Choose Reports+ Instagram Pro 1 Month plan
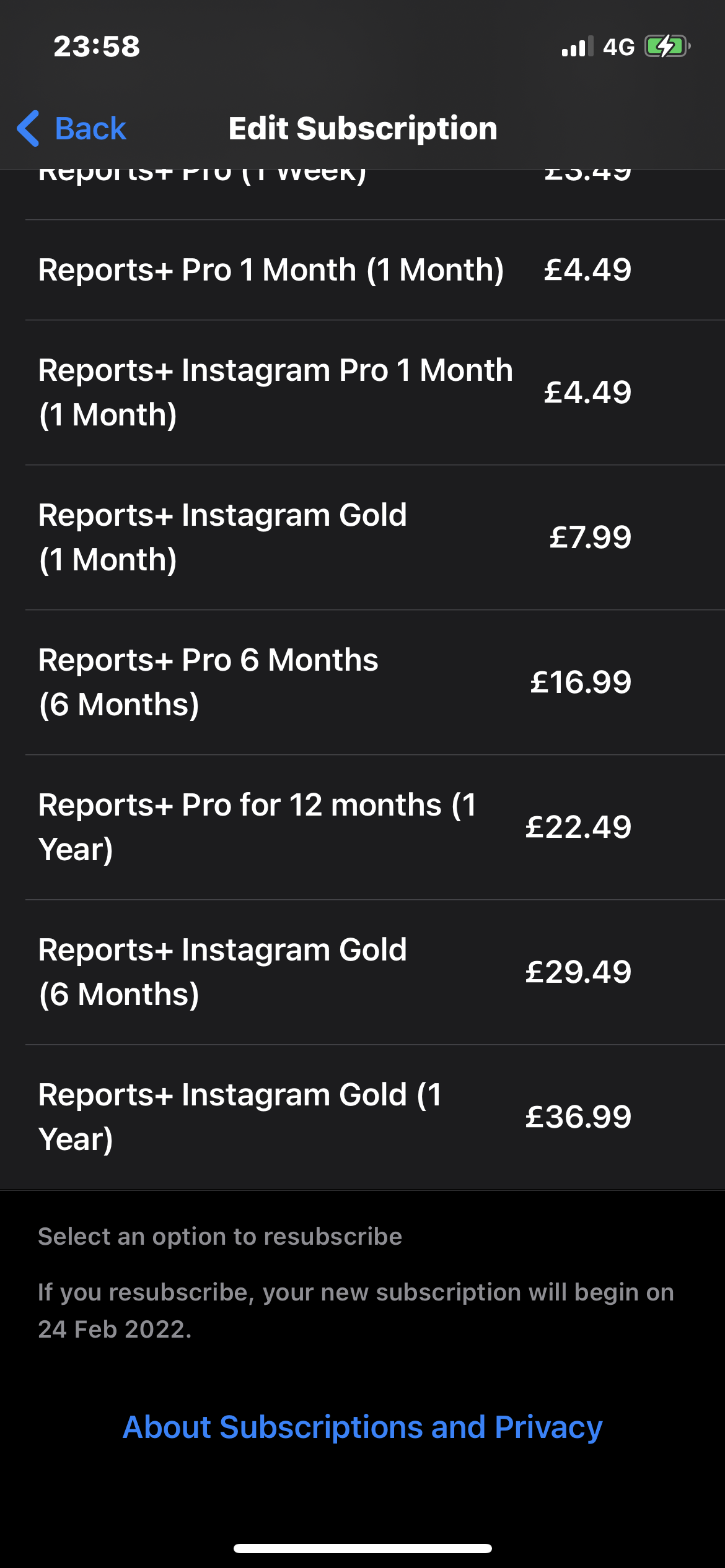725x1568 pixels. [x=335, y=392]
